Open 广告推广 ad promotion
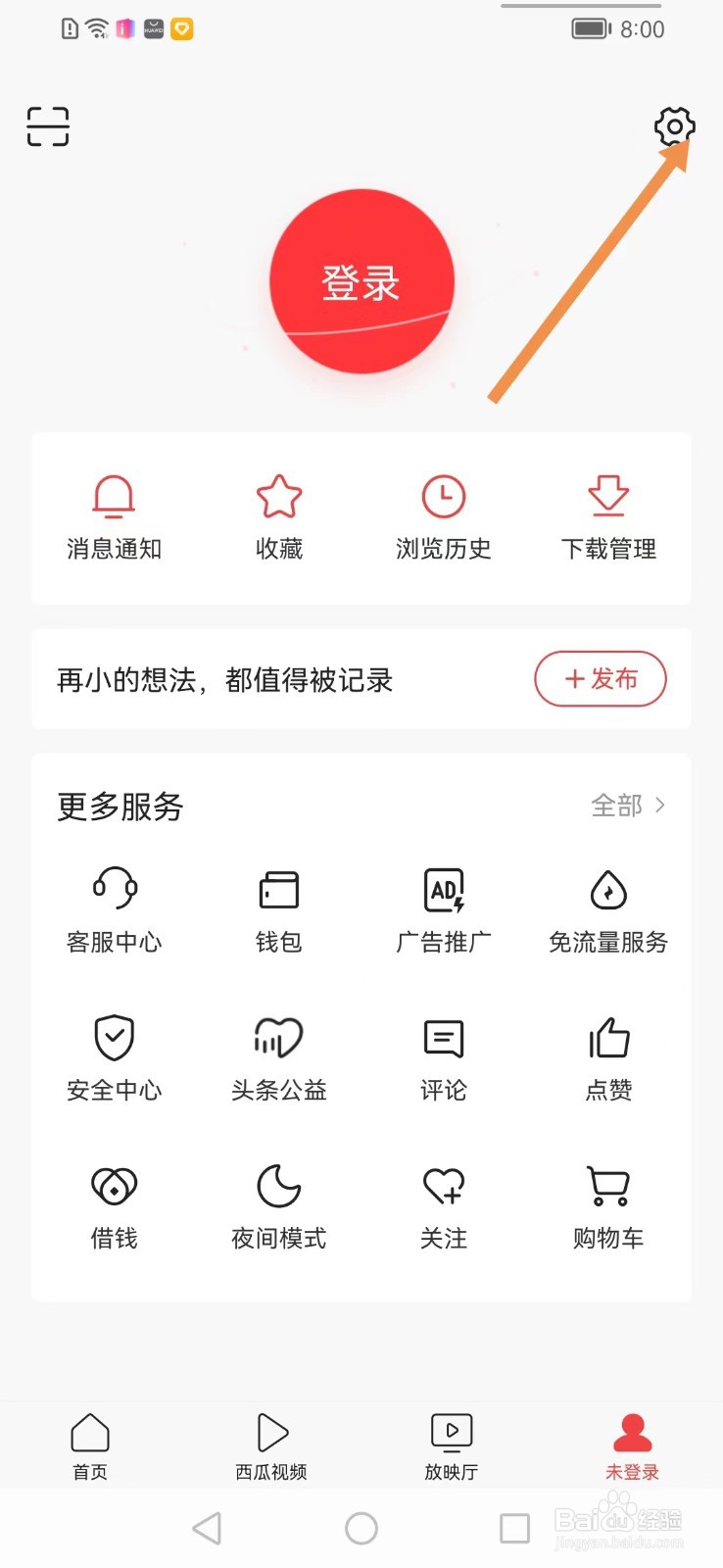 click(x=444, y=910)
